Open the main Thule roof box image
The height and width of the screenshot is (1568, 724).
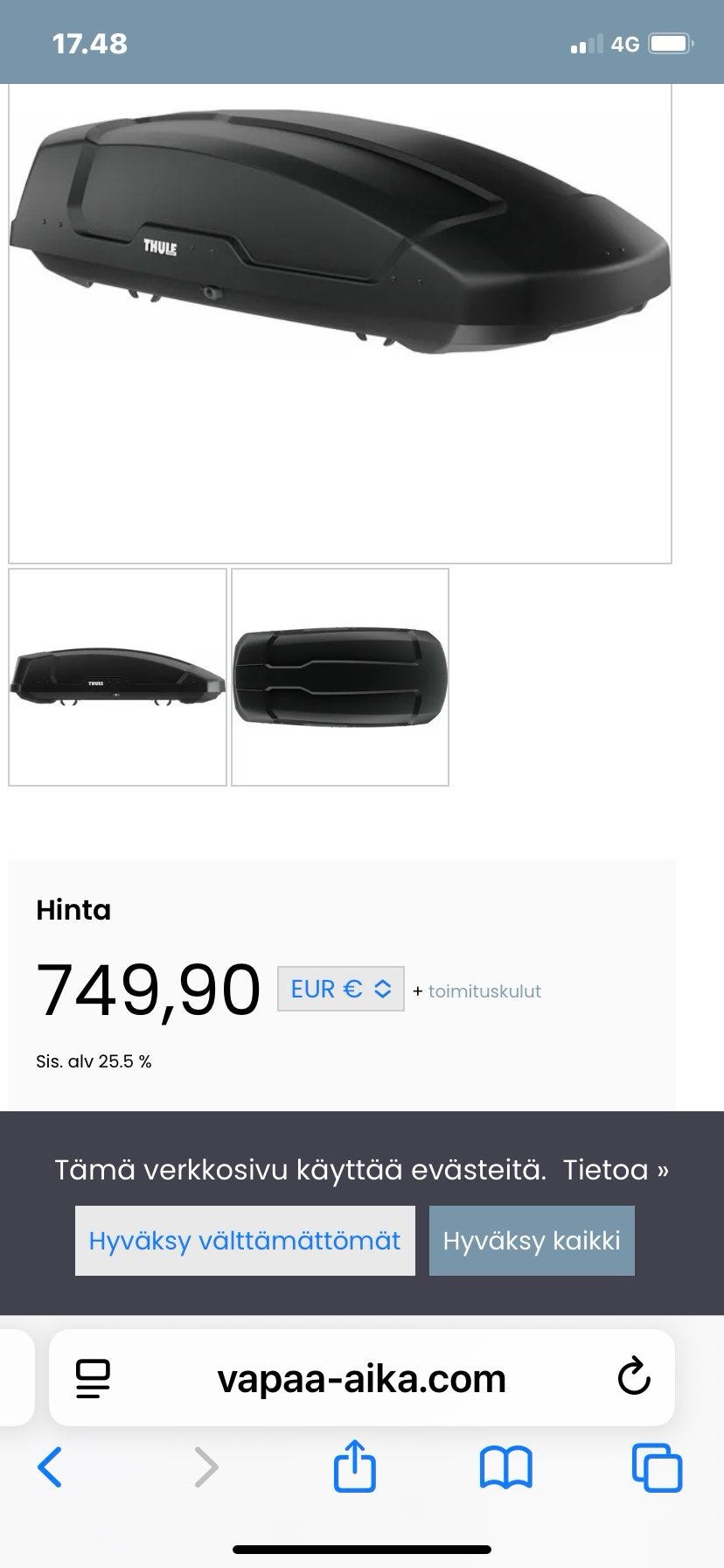340,324
